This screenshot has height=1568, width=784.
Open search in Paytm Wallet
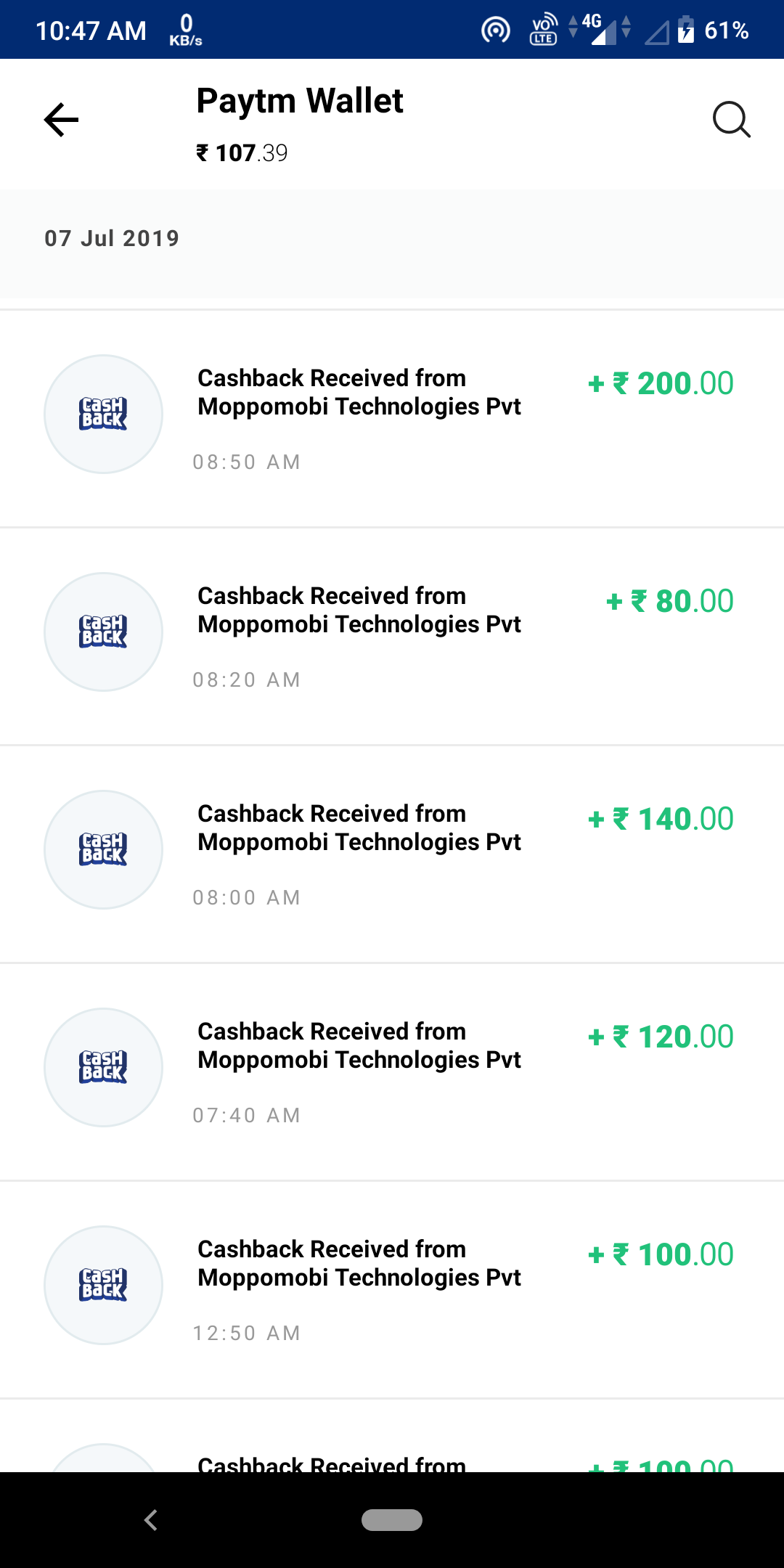tap(730, 120)
